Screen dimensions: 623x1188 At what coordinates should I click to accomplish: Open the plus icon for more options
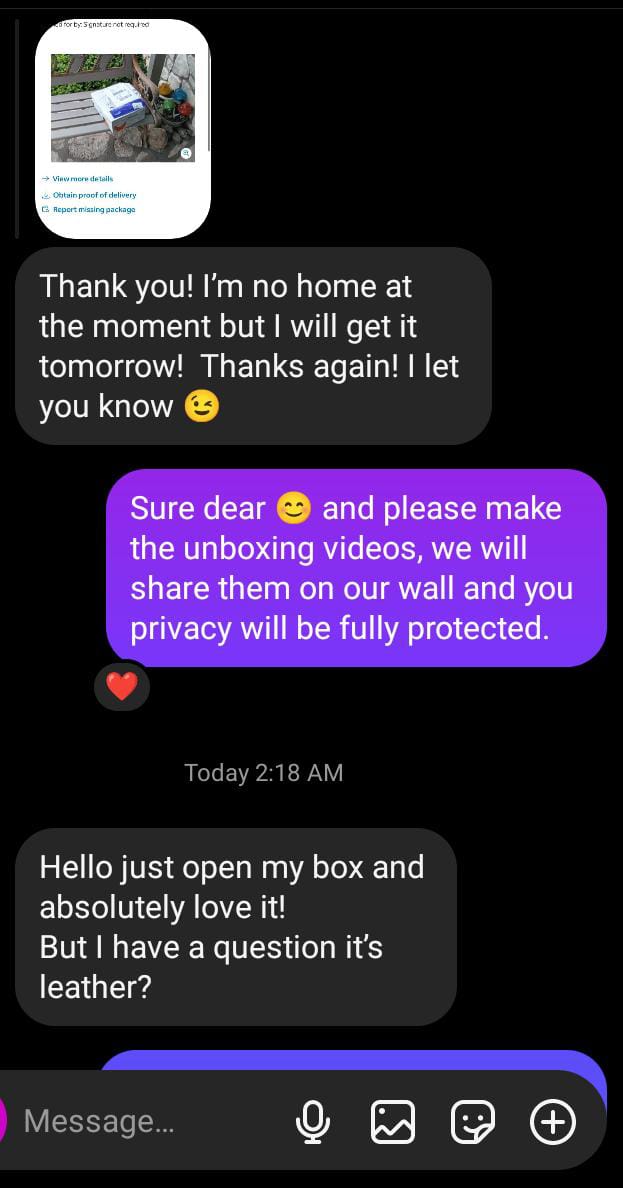click(x=553, y=1121)
